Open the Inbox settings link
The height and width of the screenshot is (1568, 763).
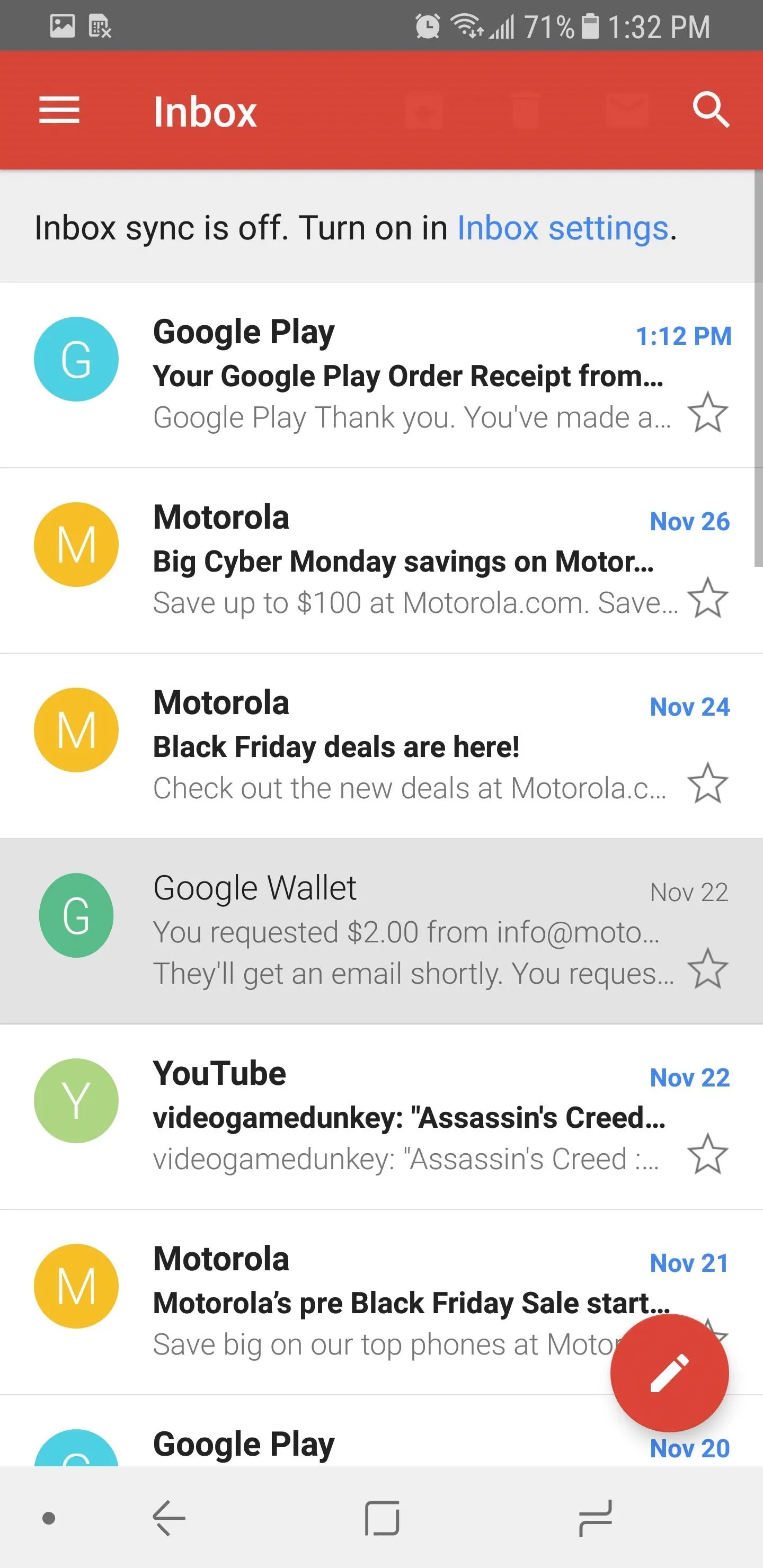pos(563,228)
